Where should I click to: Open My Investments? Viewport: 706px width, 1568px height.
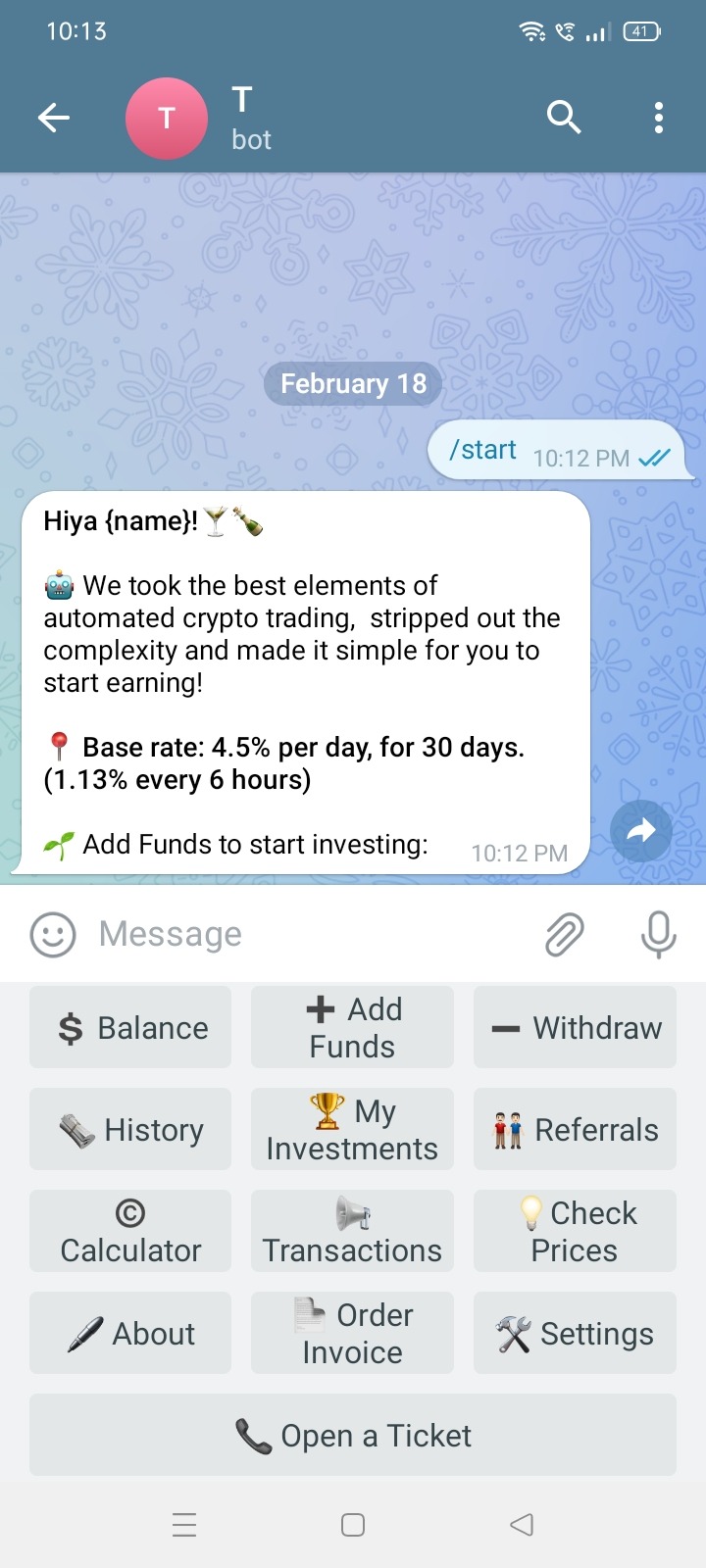(x=352, y=1129)
